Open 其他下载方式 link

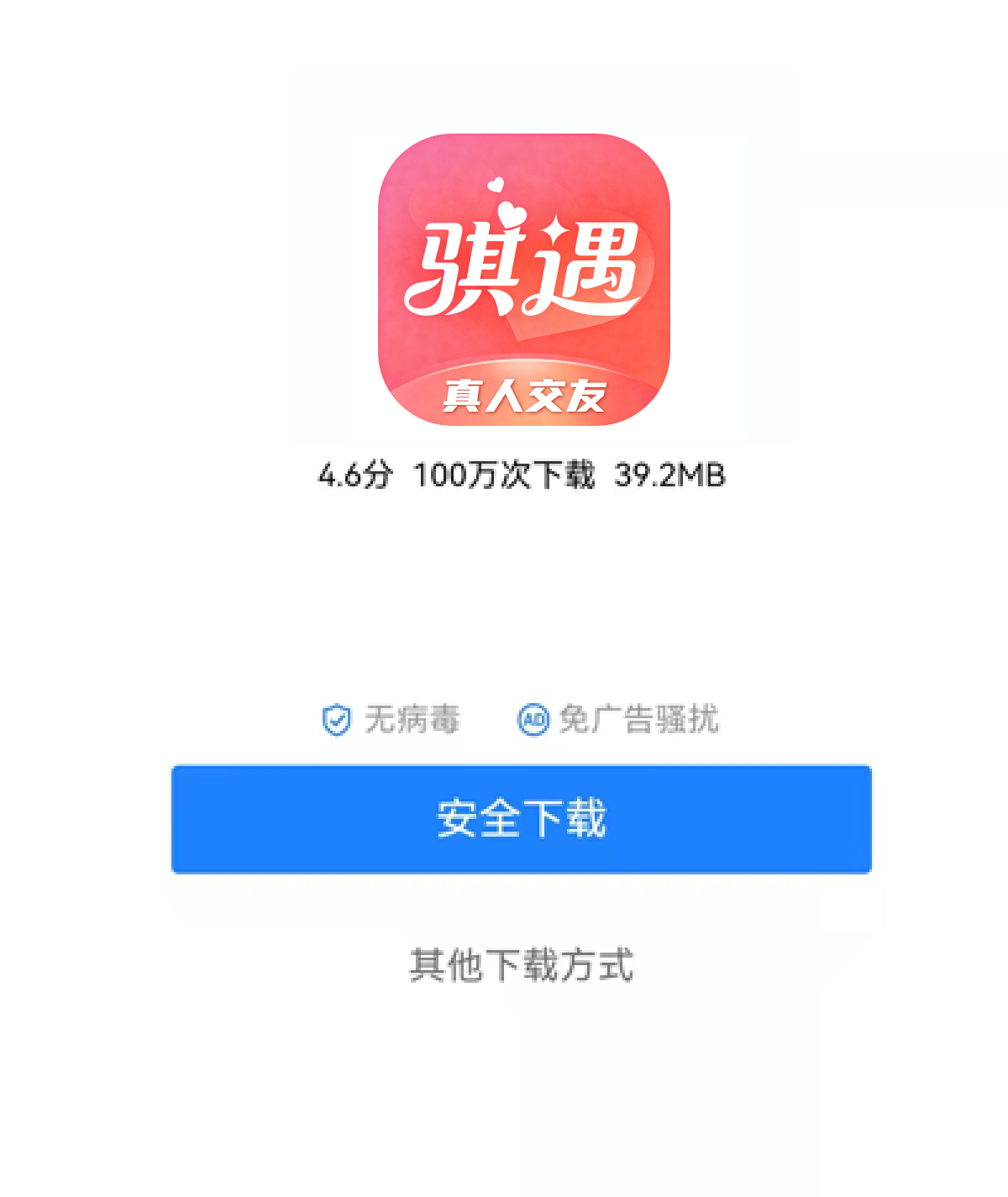coord(521,965)
